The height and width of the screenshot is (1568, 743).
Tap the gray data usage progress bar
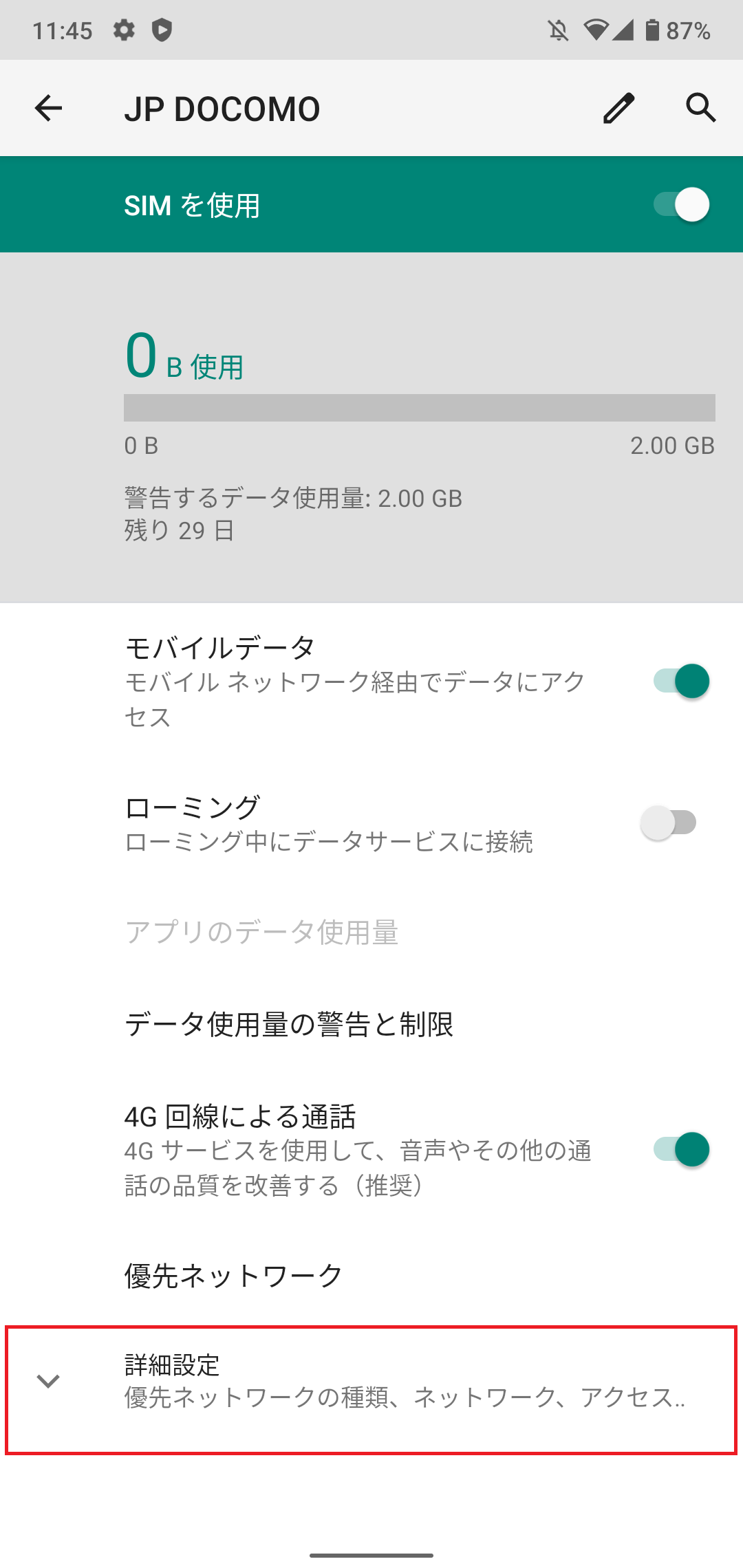point(418,406)
